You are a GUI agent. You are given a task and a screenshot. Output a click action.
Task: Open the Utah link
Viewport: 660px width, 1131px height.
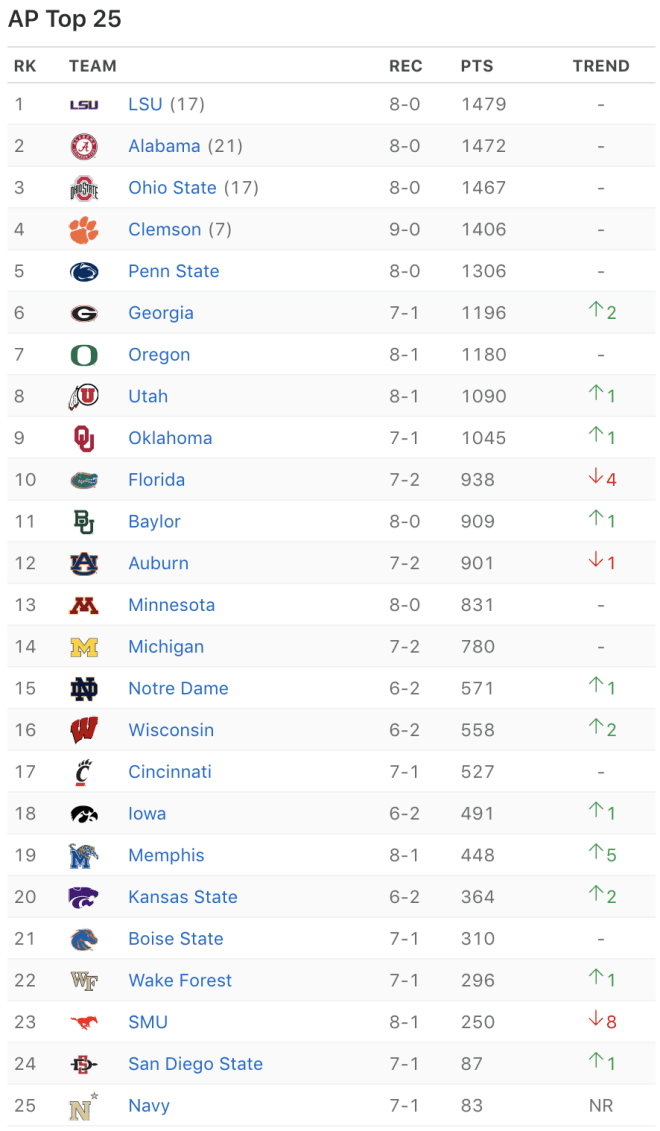click(x=148, y=397)
